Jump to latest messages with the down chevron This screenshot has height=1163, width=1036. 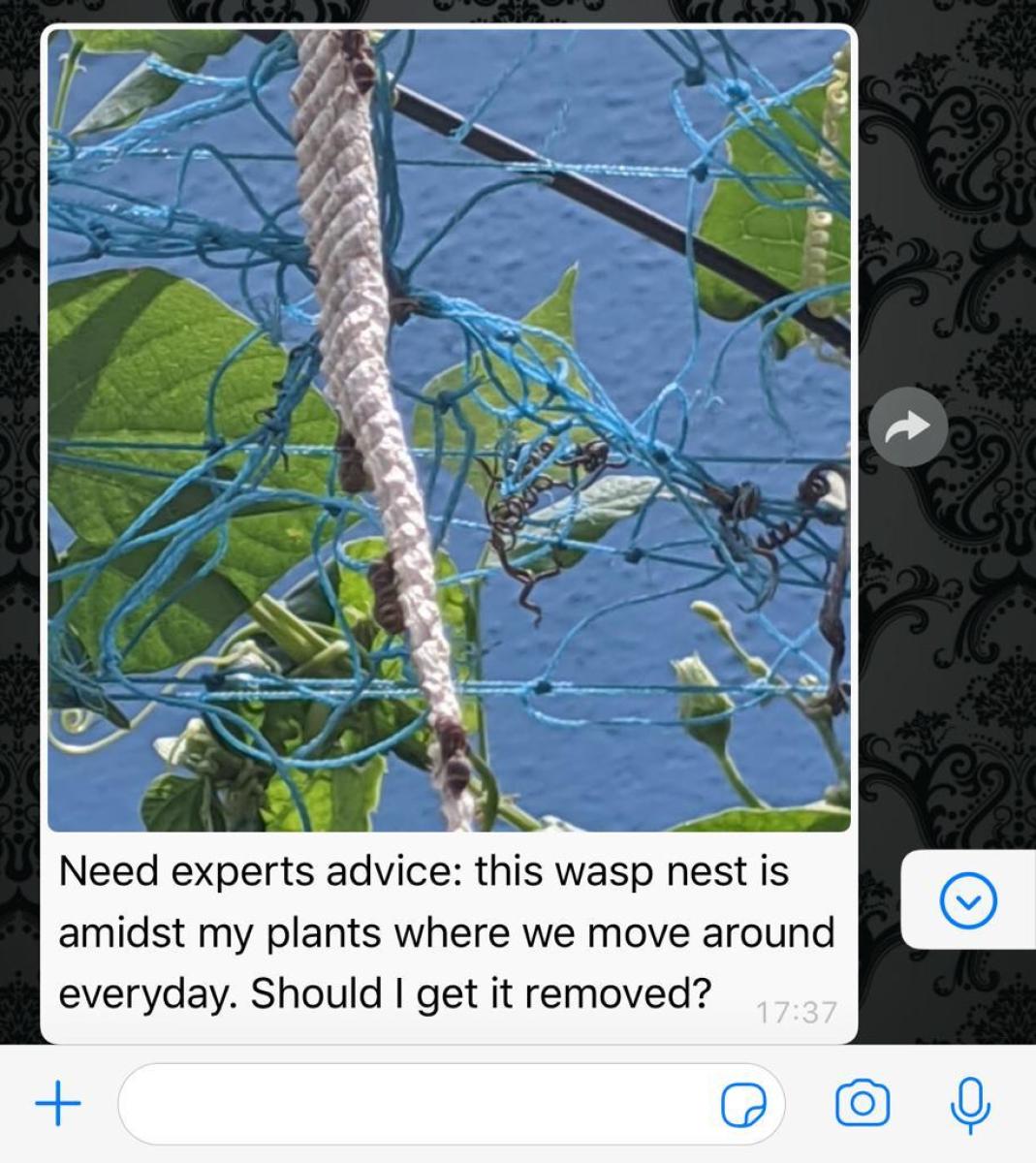coord(968,901)
